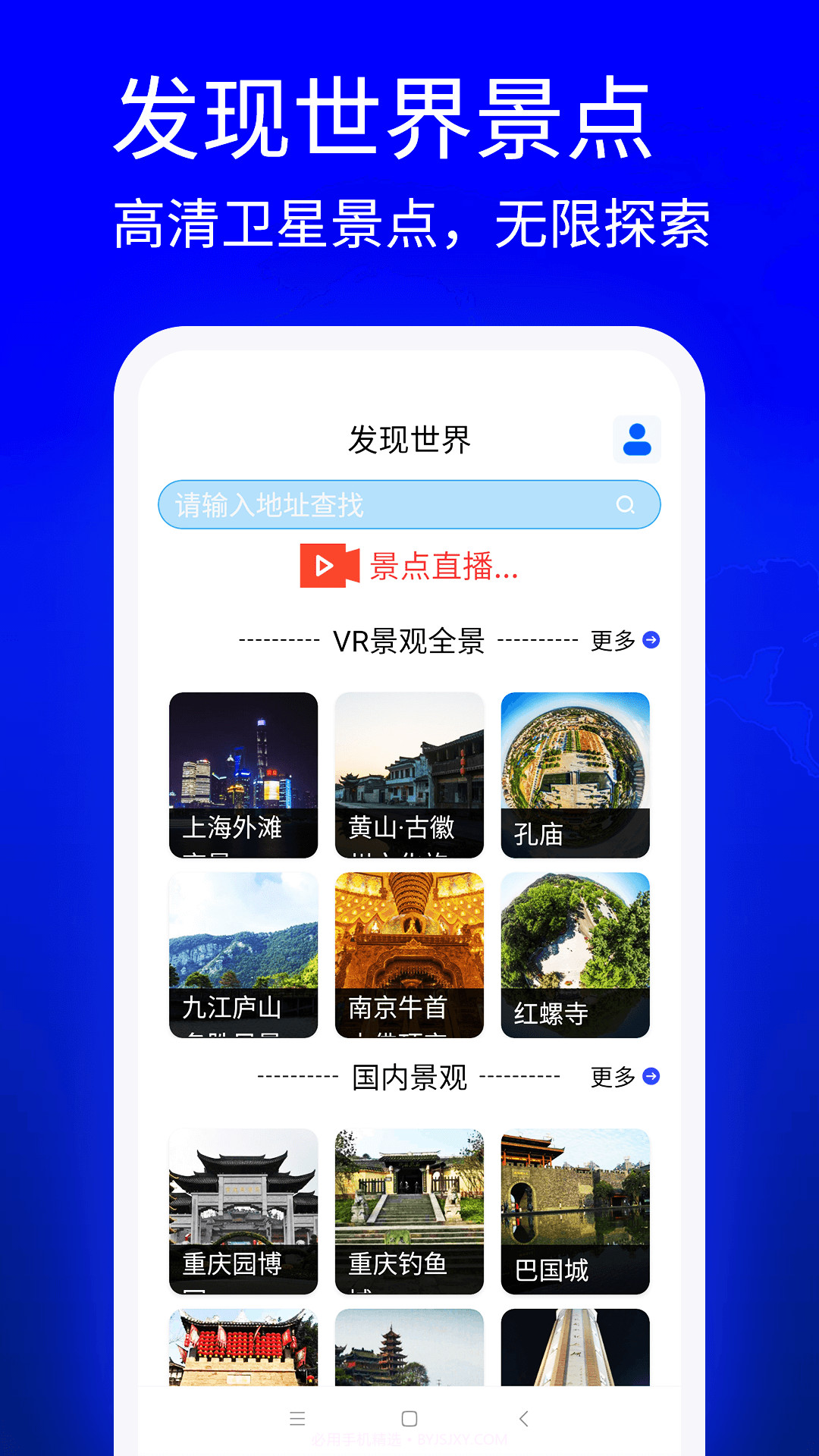Click the red live video camera icon
This screenshot has height=1456, width=819.
point(331,566)
